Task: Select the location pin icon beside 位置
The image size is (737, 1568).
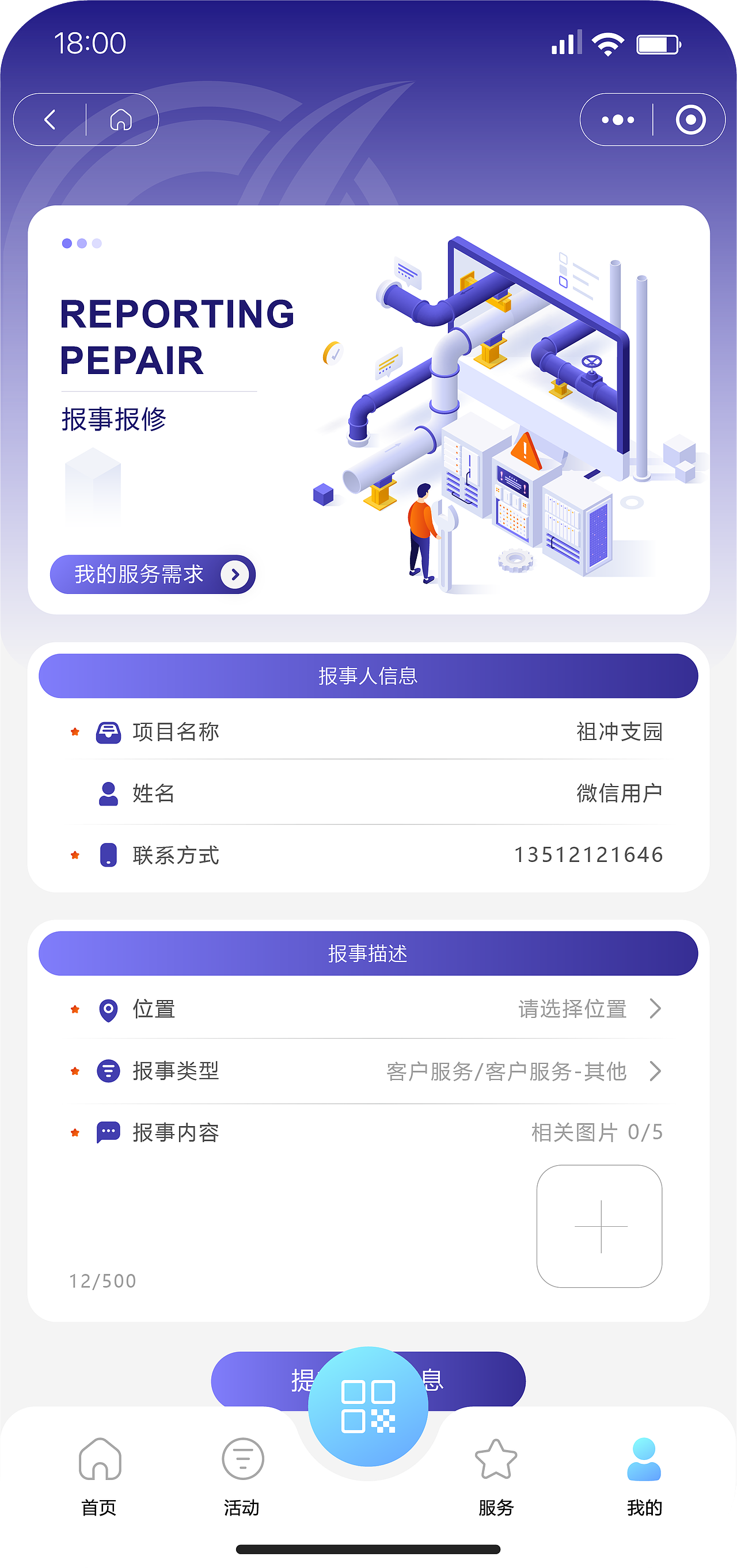Action: (107, 1009)
